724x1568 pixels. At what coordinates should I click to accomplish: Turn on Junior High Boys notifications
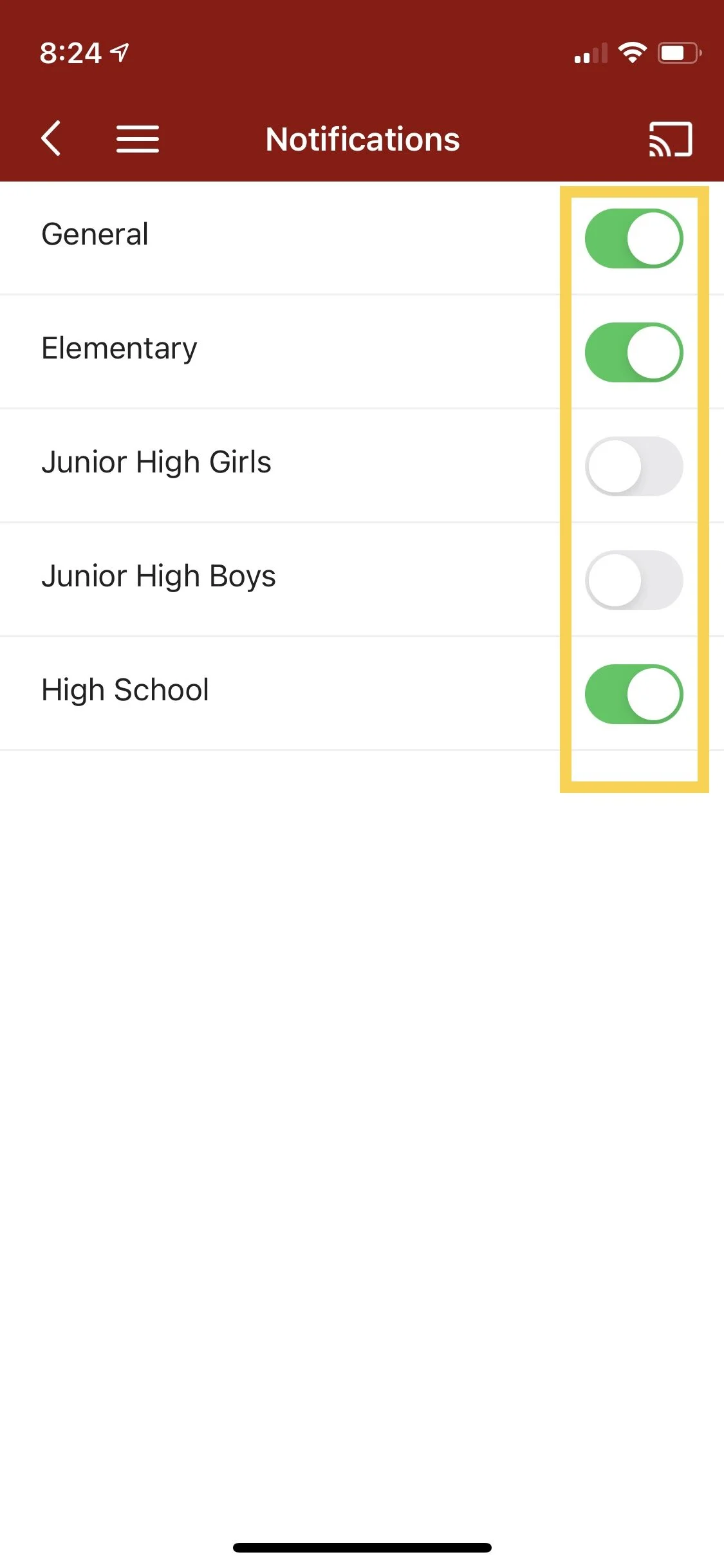pyautogui.click(x=633, y=580)
